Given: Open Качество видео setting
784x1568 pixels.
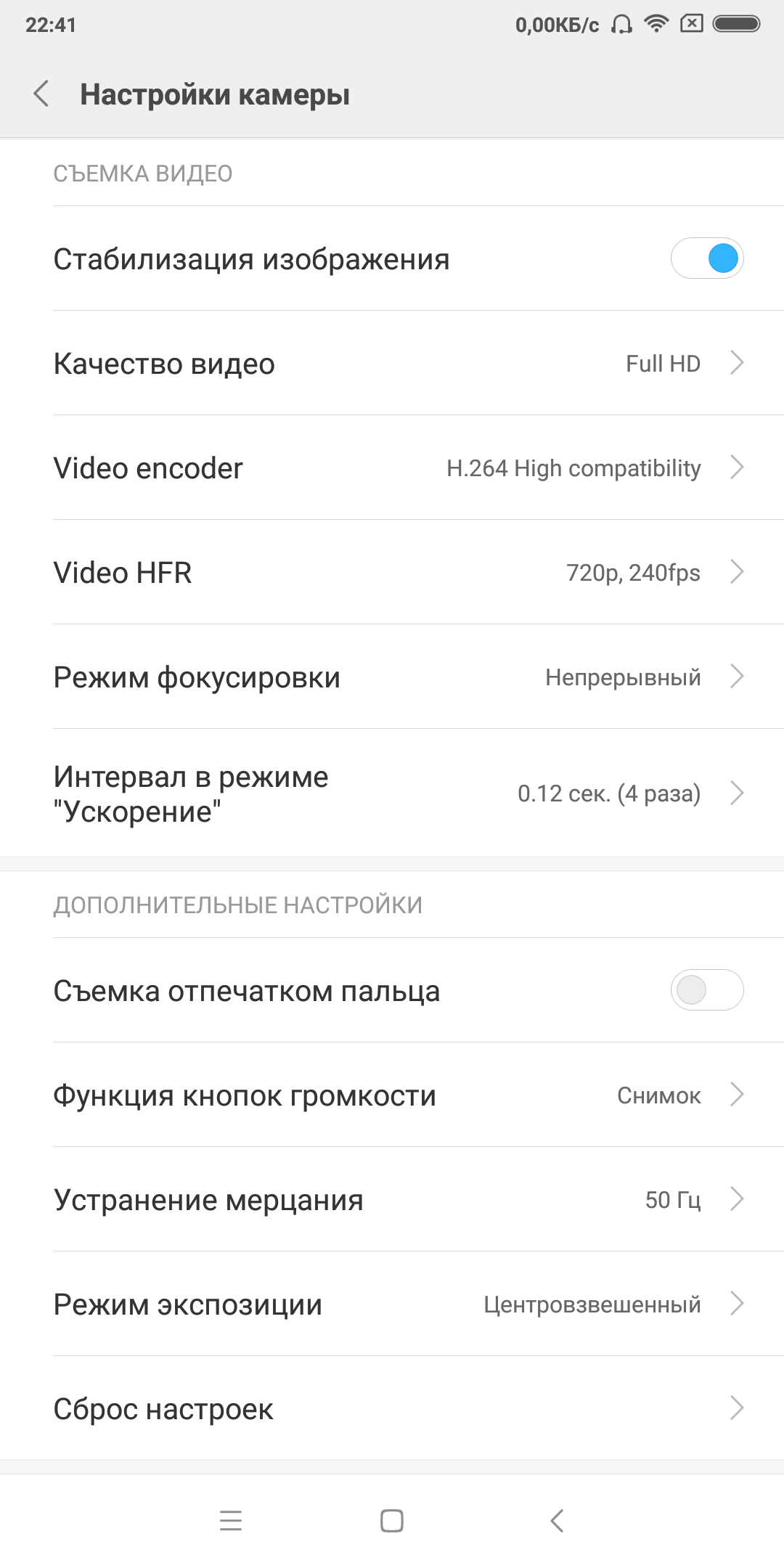Looking at the screenshot, I should [392, 363].
